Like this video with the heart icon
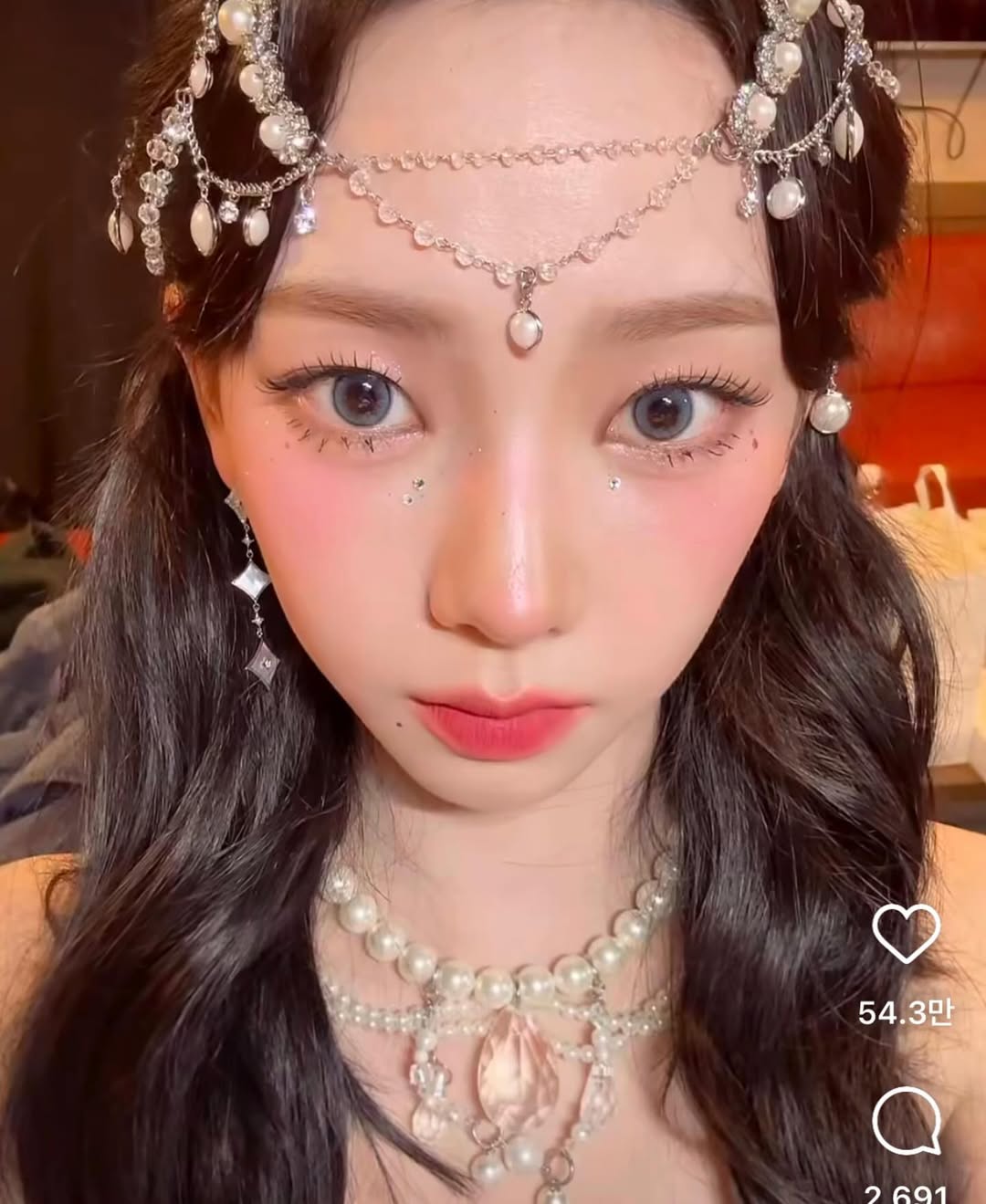The image size is (986, 1204). click(906, 933)
